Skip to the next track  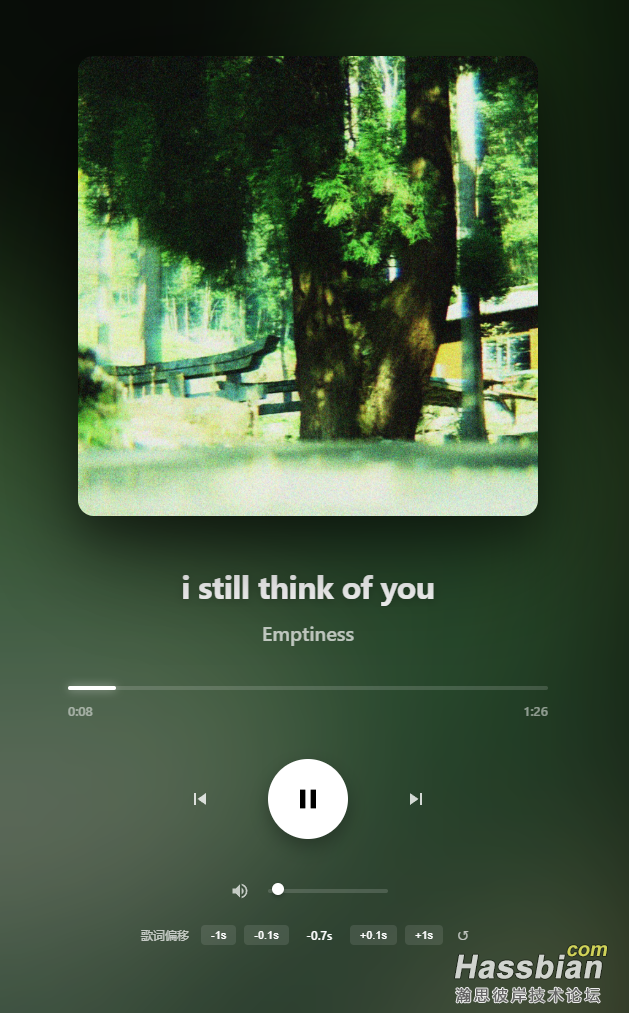click(416, 798)
